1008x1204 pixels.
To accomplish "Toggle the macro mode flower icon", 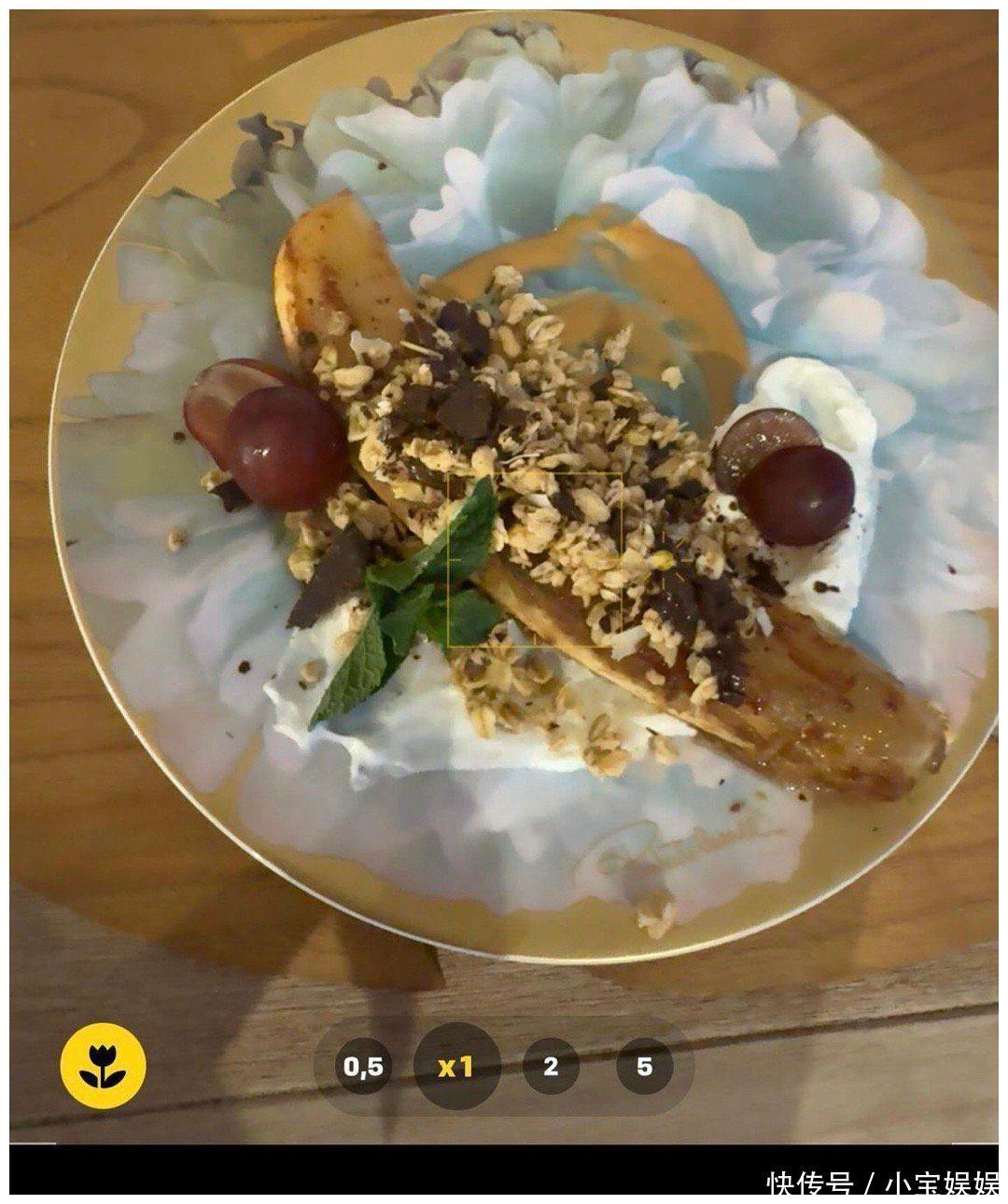I will click(x=104, y=1065).
